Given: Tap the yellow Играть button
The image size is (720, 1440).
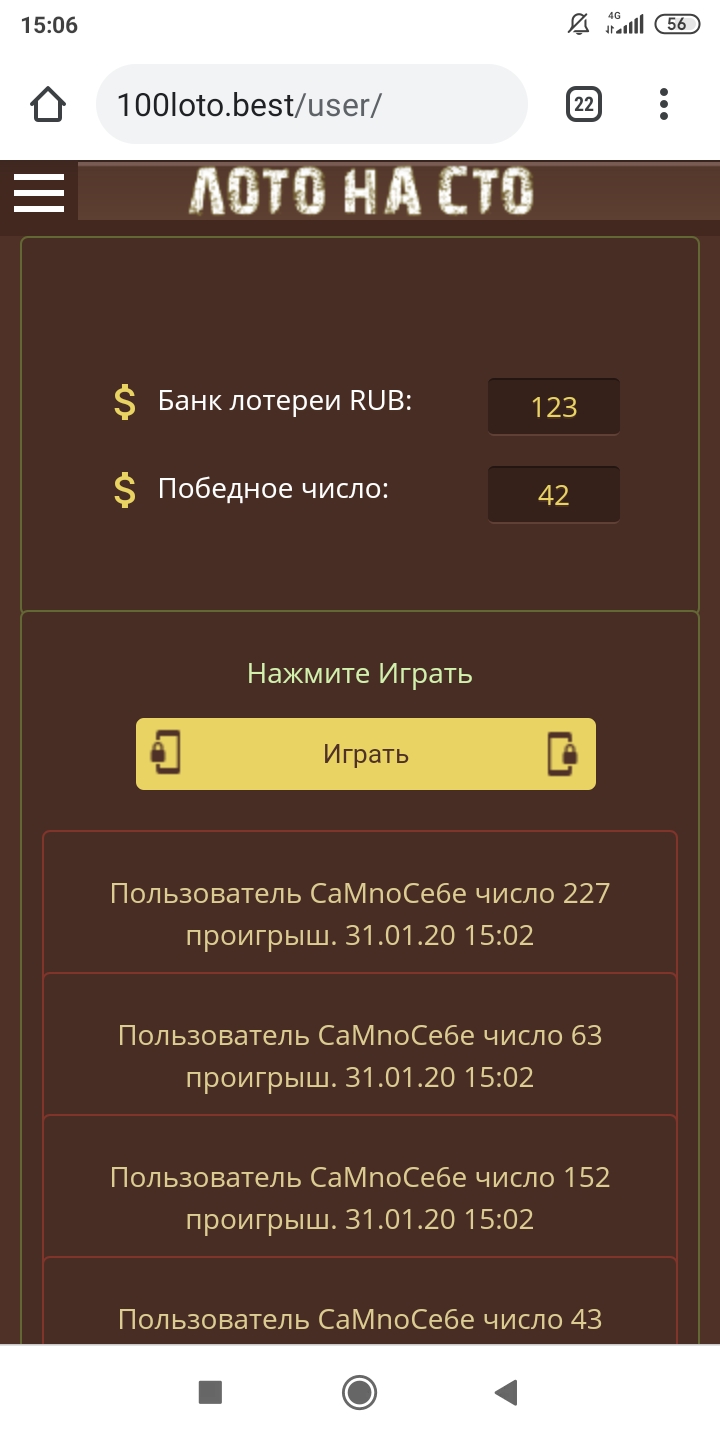Looking at the screenshot, I should tap(366, 754).
